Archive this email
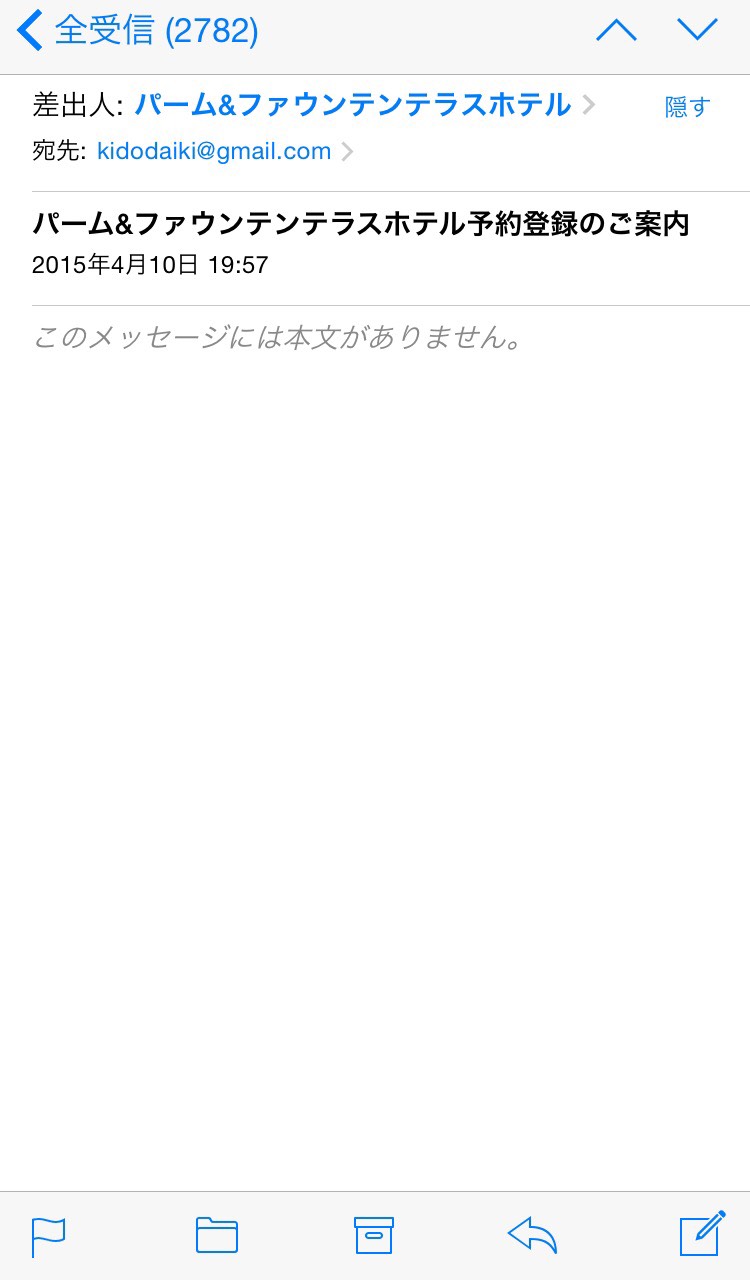Screen dimensions: 750x1280 [x=374, y=1236]
